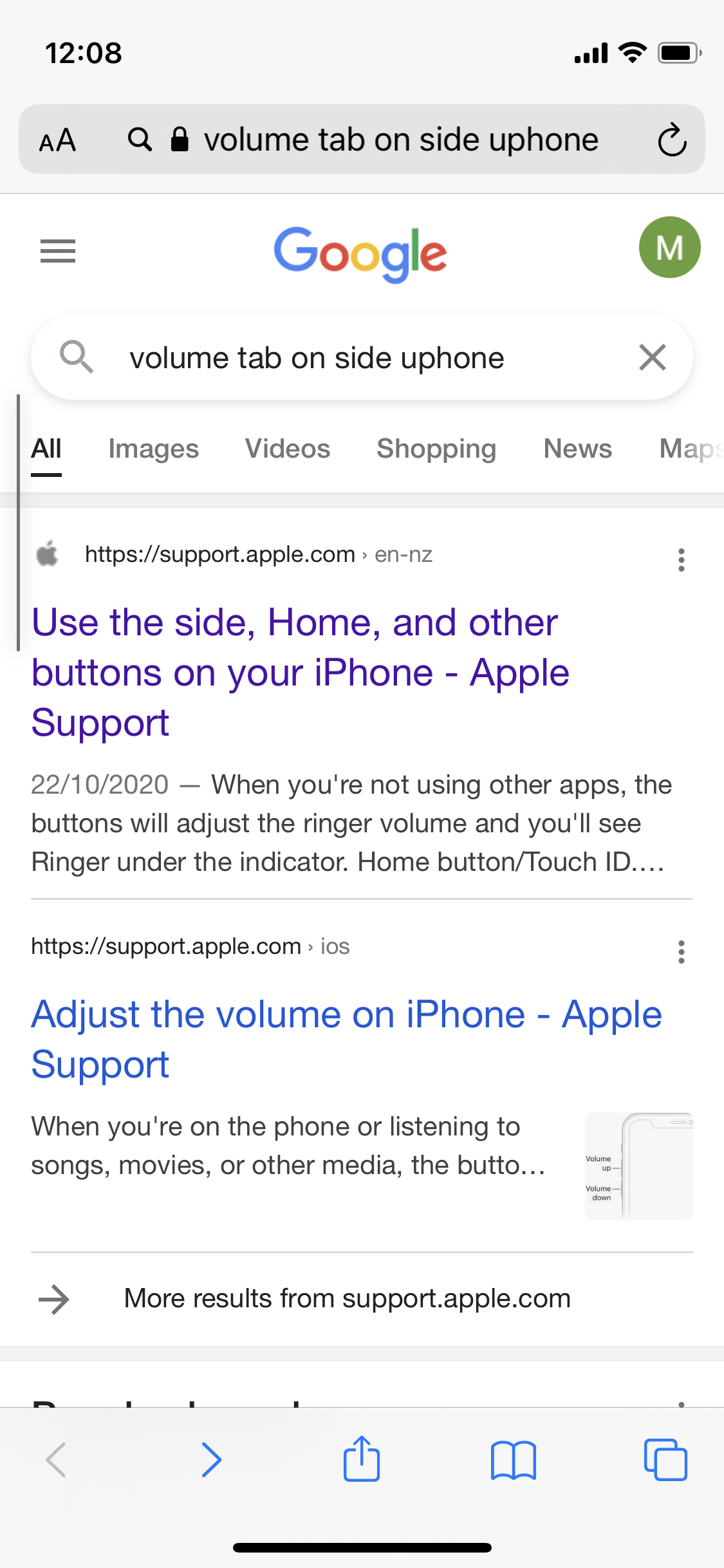
Task: Switch to the Images tab
Action: coord(153,449)
